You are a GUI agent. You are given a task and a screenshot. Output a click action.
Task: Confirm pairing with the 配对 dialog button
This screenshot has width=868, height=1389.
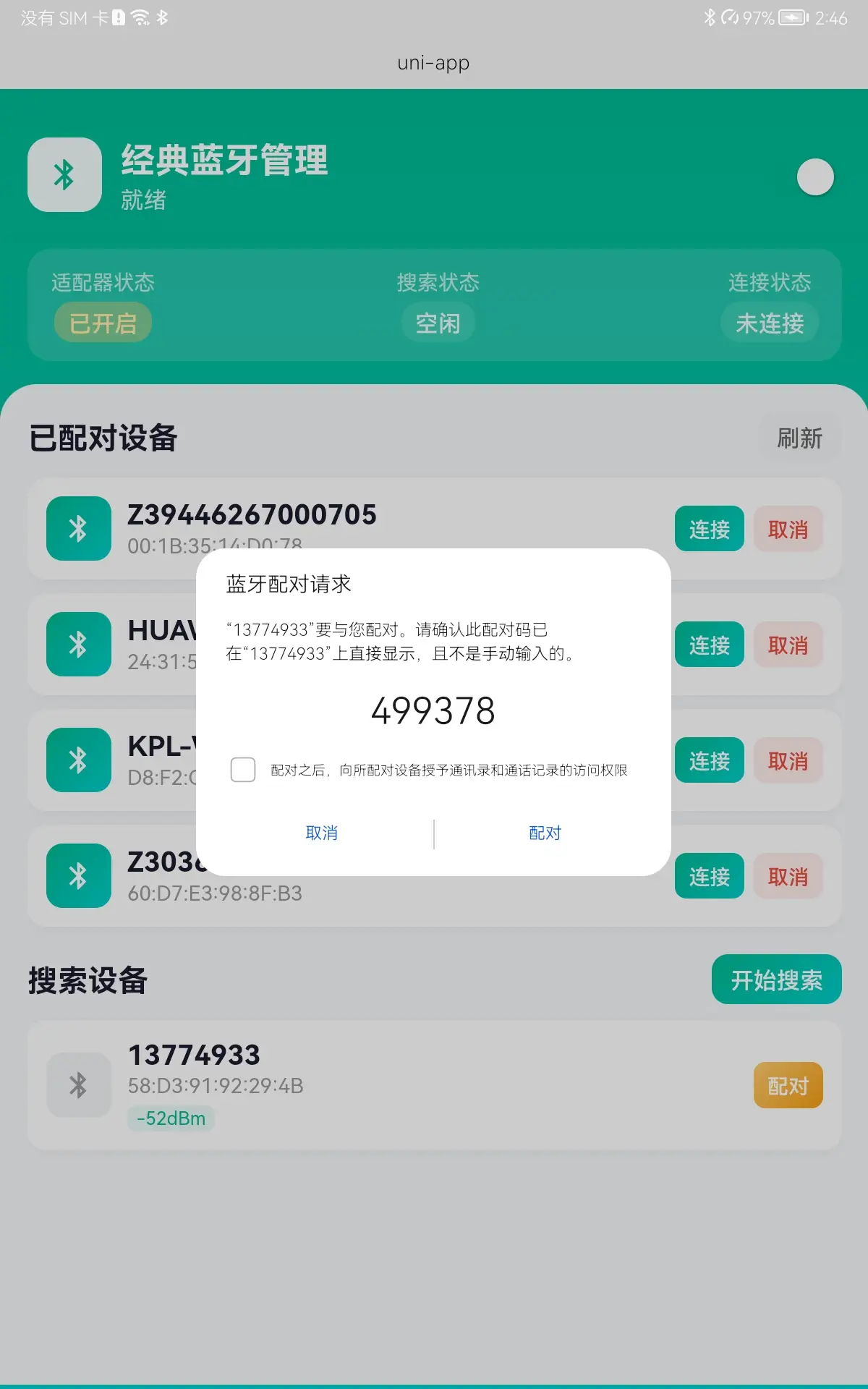click(x=545, y=833)
